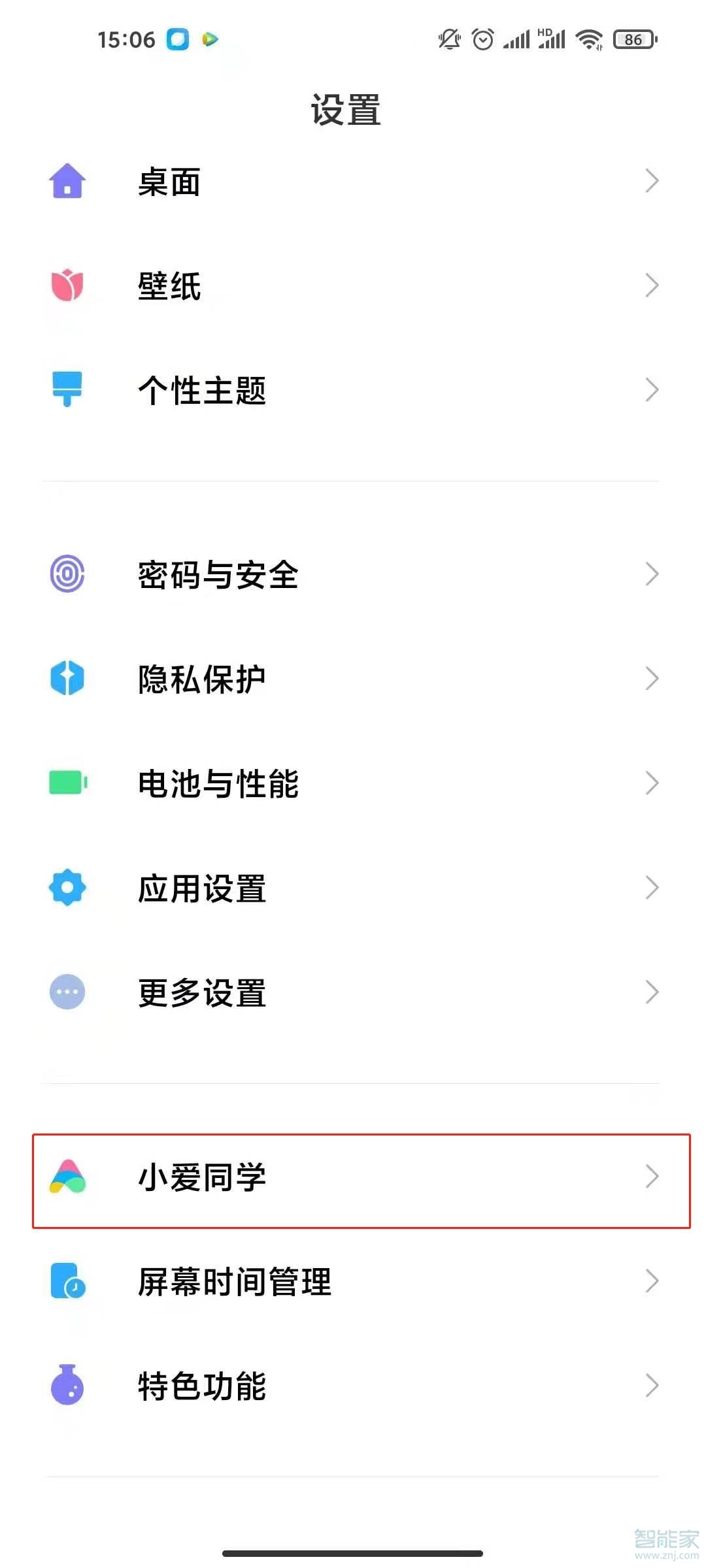This screenshot has width=706, height=1568.
Task: Click the 屏幕时间管理 clock icon
Action: pos(67,1282)
